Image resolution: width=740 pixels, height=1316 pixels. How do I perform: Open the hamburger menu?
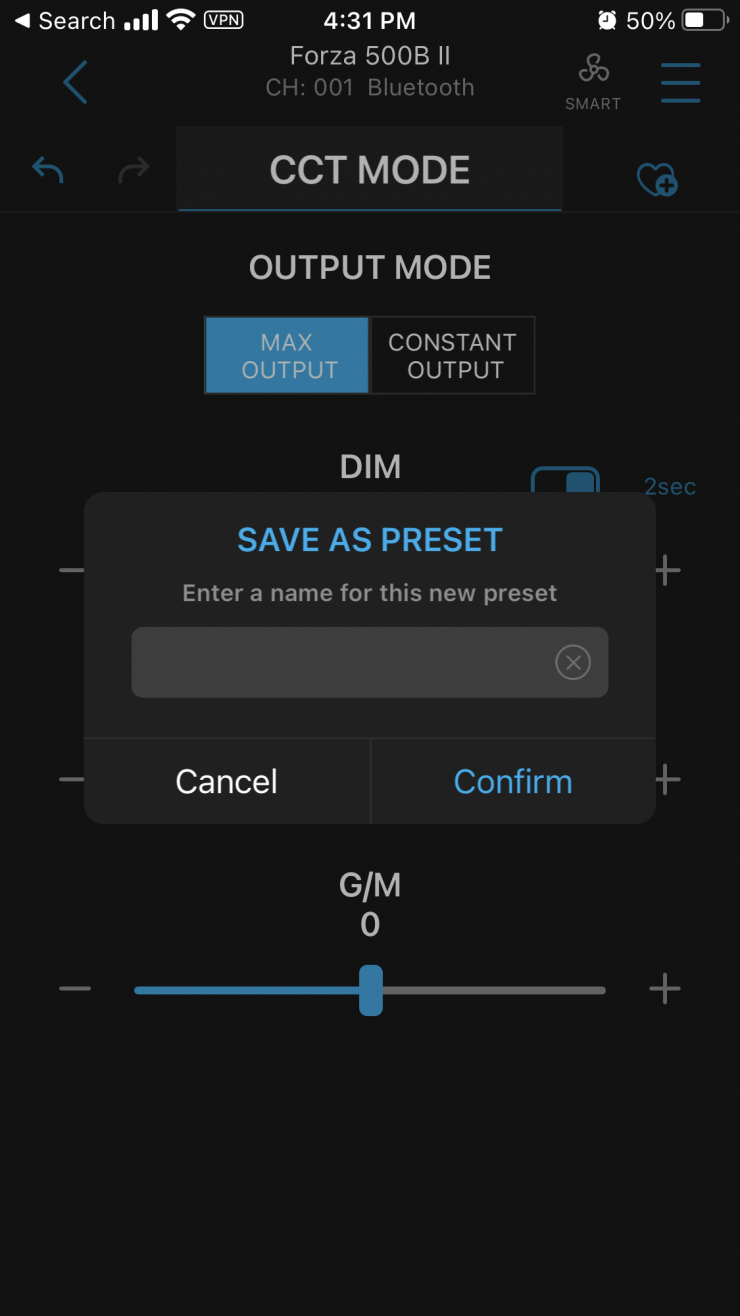680,82
